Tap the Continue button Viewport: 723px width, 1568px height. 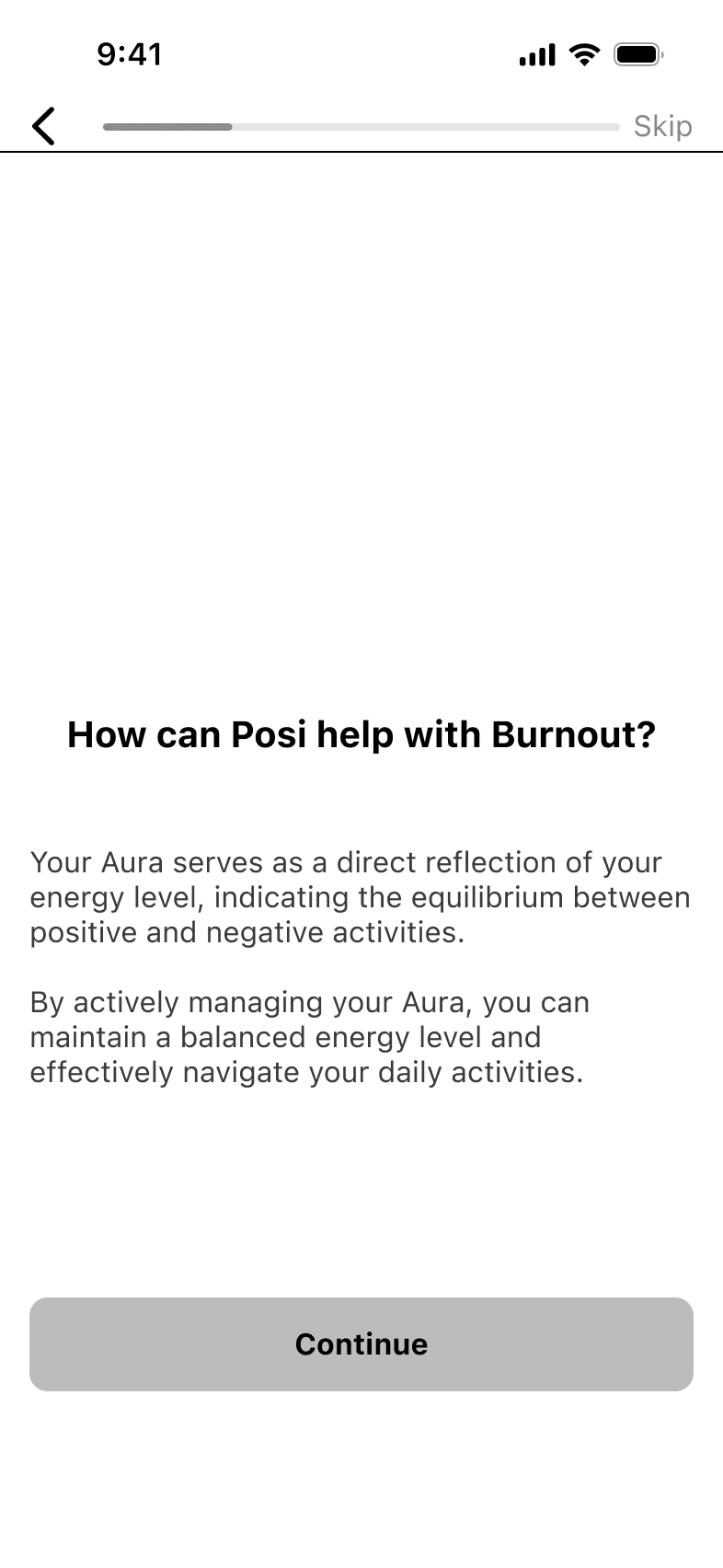coord(361,1344)
